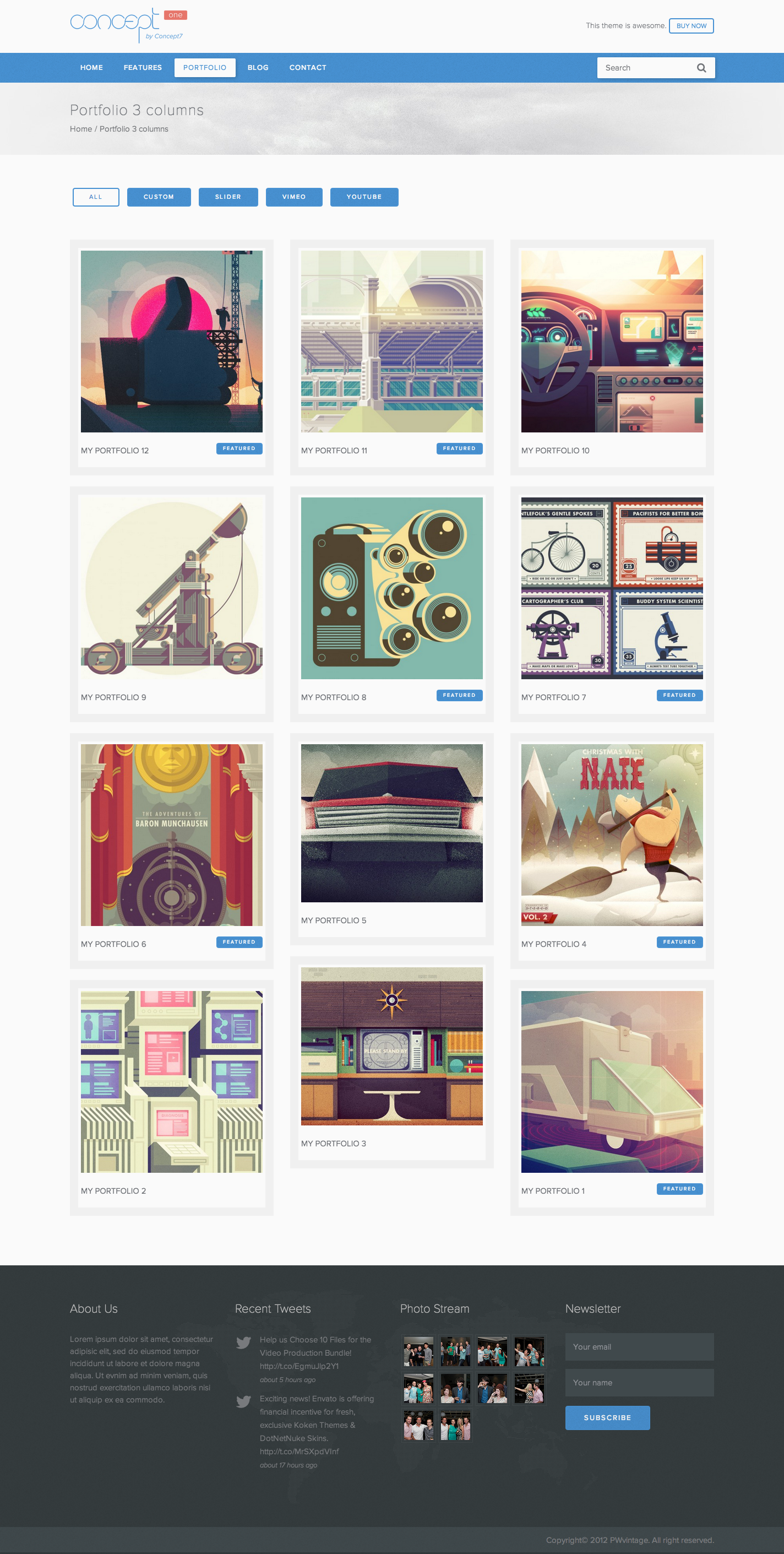Click the Buy Now button
The image size is (784, 1554).
[x=690, y=26]
